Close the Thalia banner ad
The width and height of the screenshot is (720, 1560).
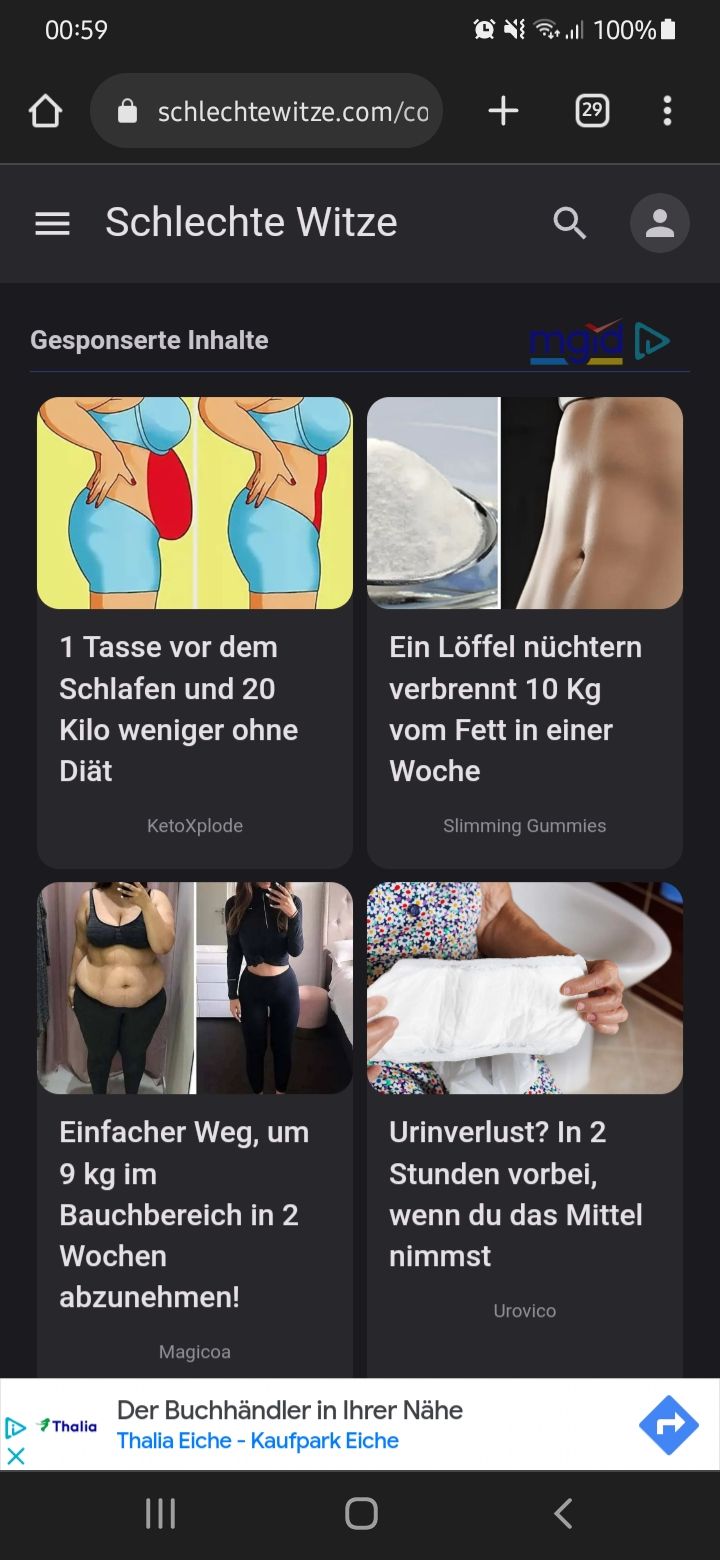point(16,1456)
